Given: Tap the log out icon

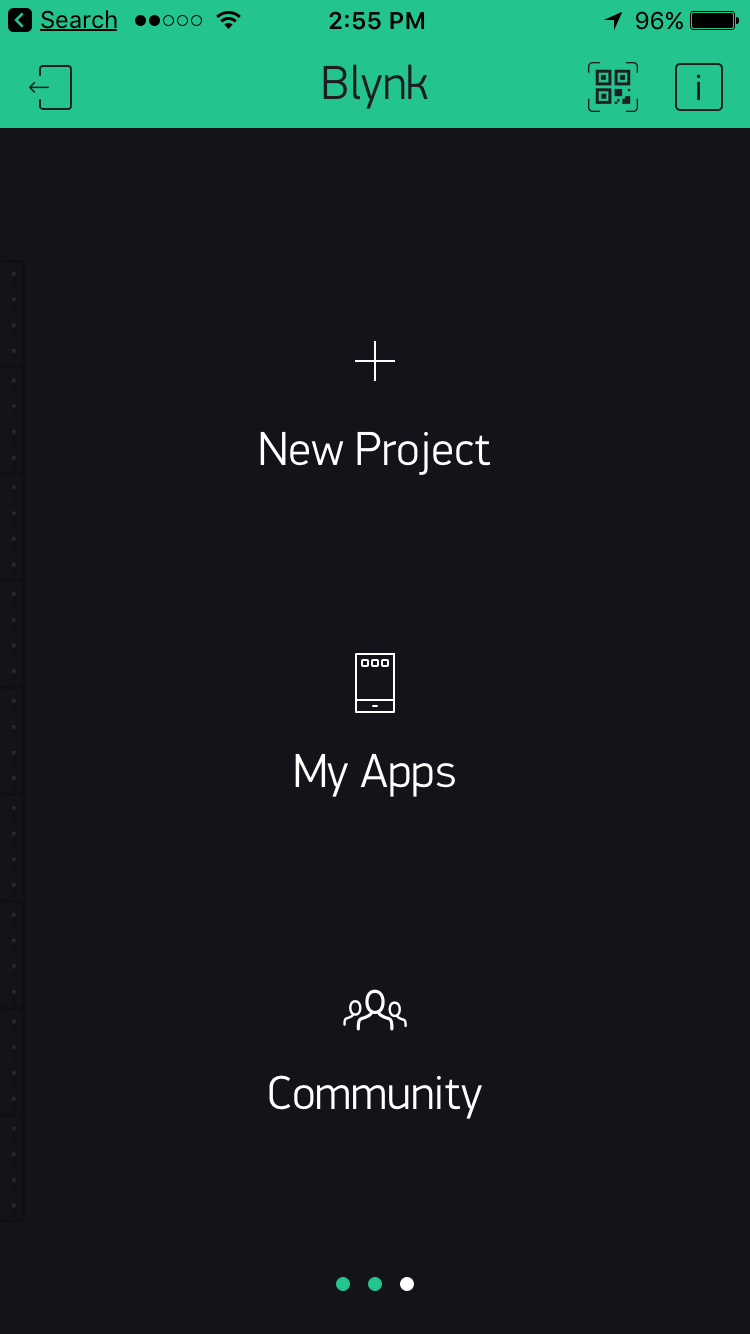Looking at the screenshot, I should pos(50,88).
